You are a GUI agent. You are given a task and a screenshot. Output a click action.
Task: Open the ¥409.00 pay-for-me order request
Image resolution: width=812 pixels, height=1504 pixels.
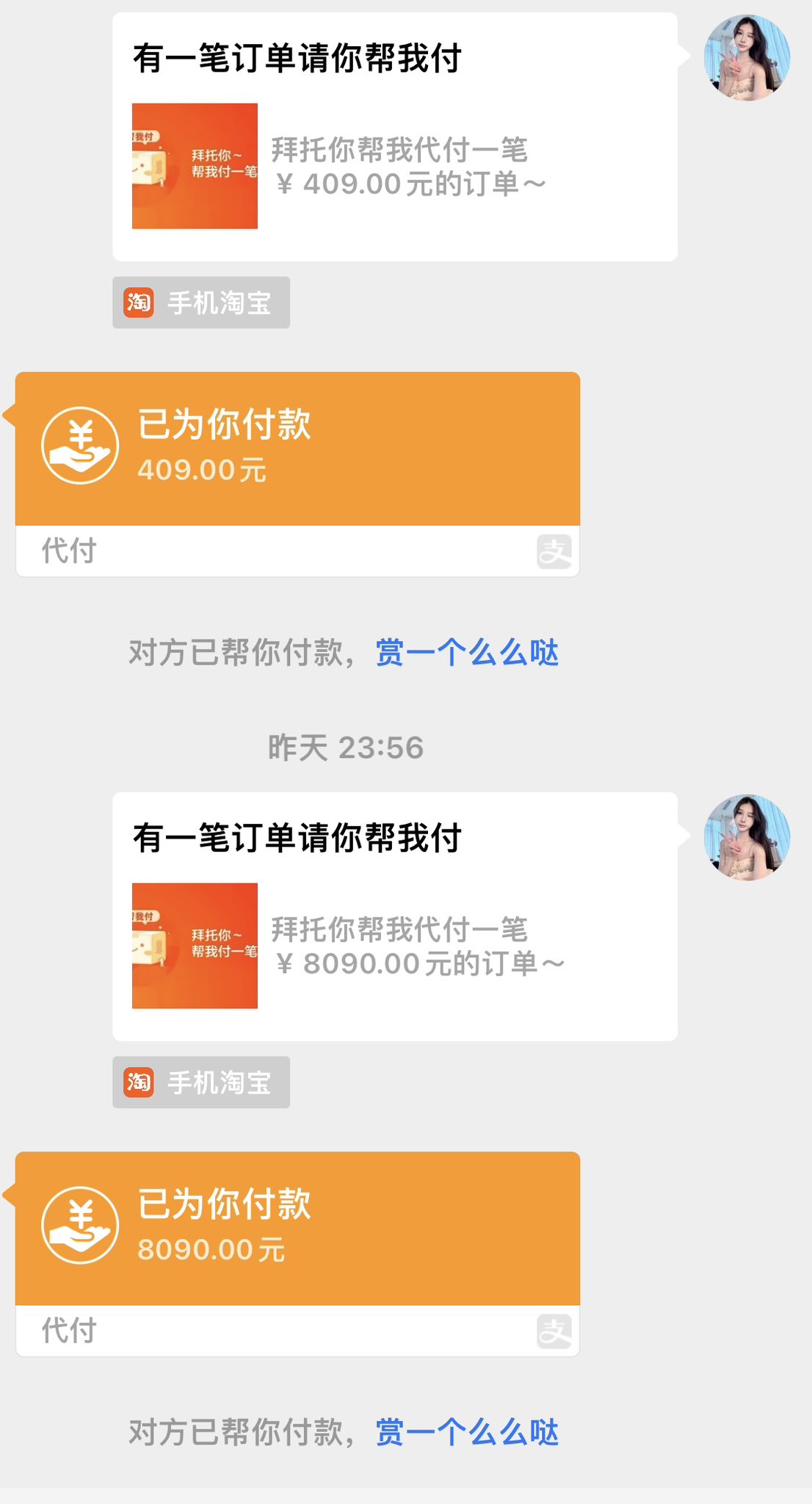click(394, 137)
